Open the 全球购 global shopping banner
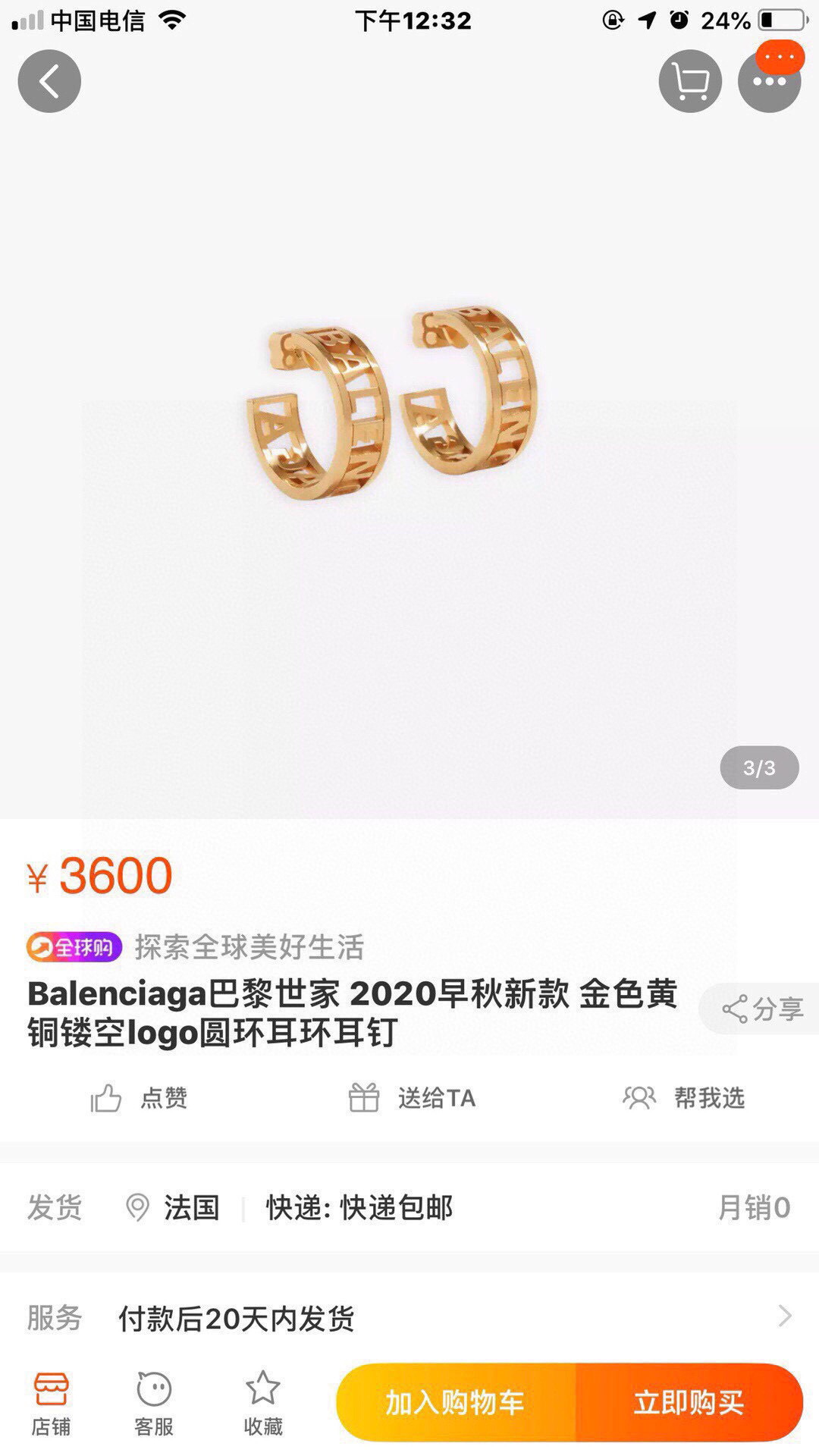This screenshot has height=1456, width=819. click(x=74, y=946)
